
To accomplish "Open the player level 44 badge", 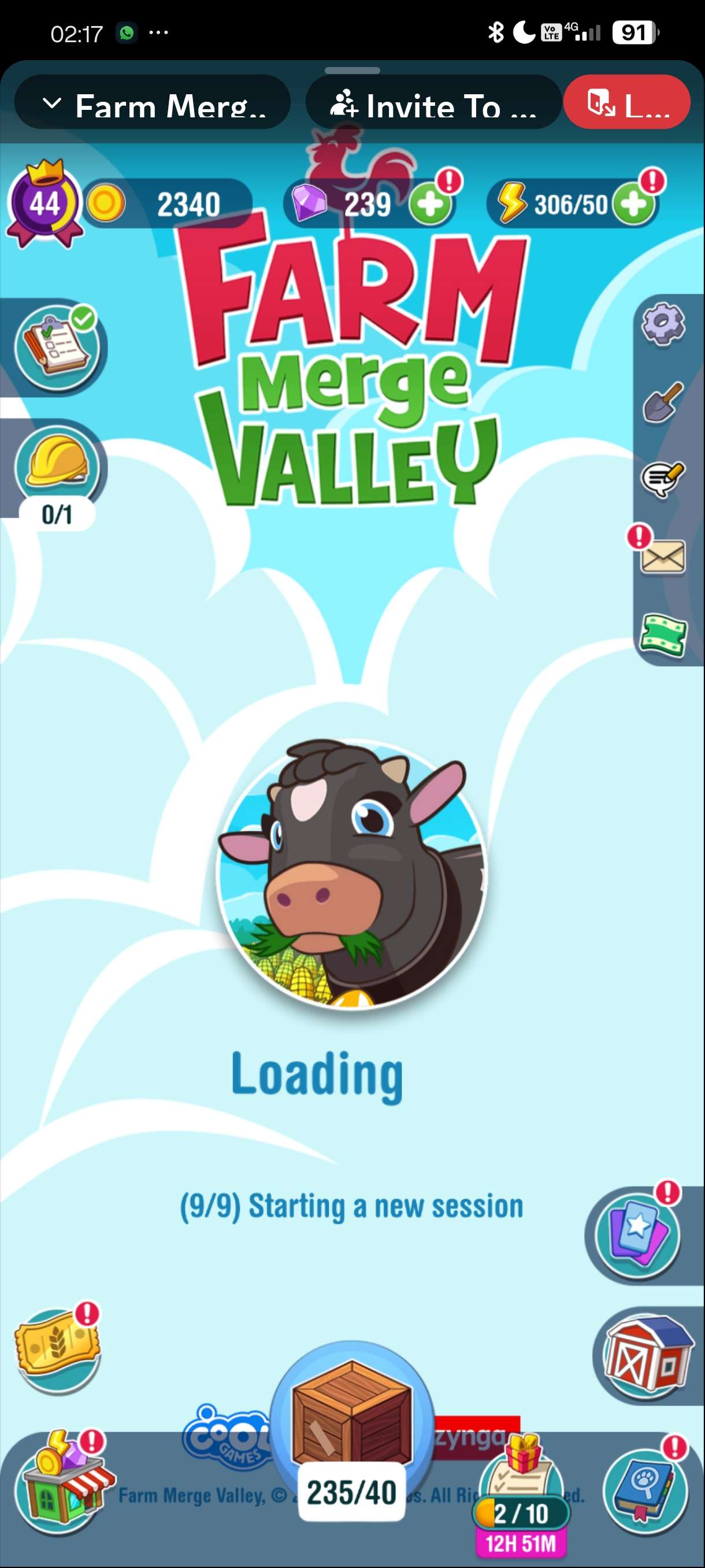I will [x=44, y=204].
